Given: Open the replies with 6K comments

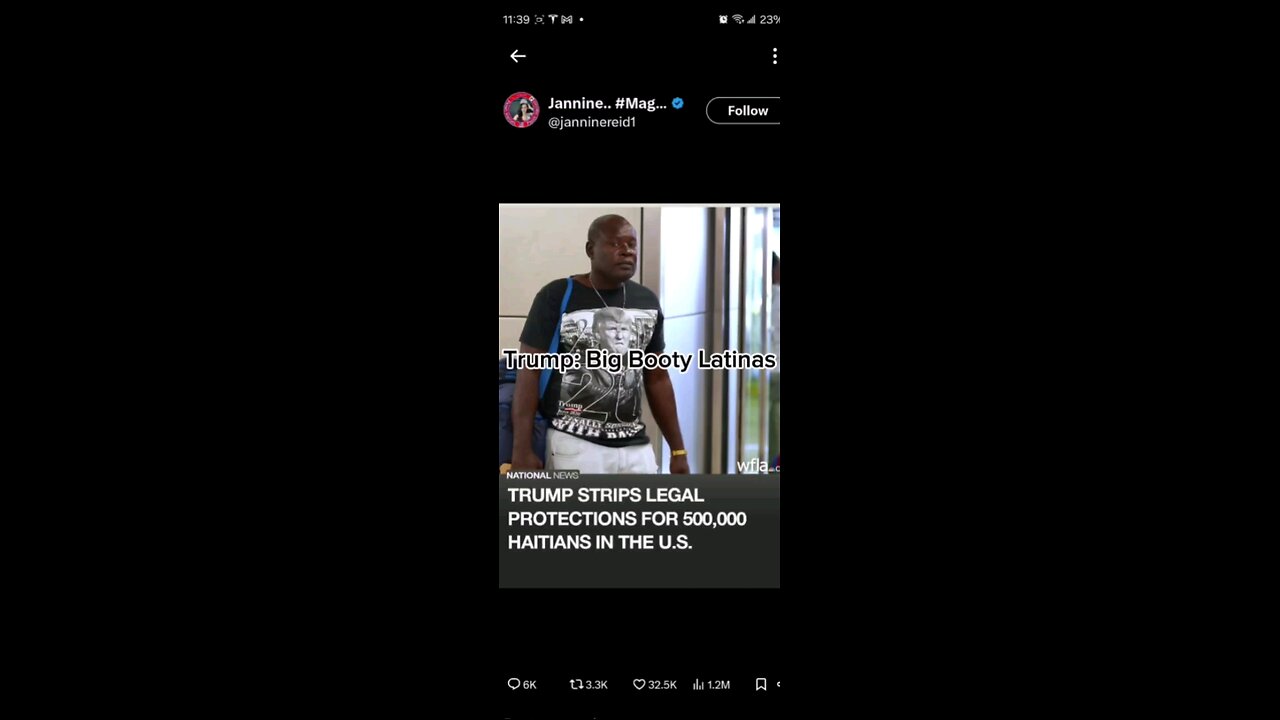Looking at the screenshot, I should 521,684.
